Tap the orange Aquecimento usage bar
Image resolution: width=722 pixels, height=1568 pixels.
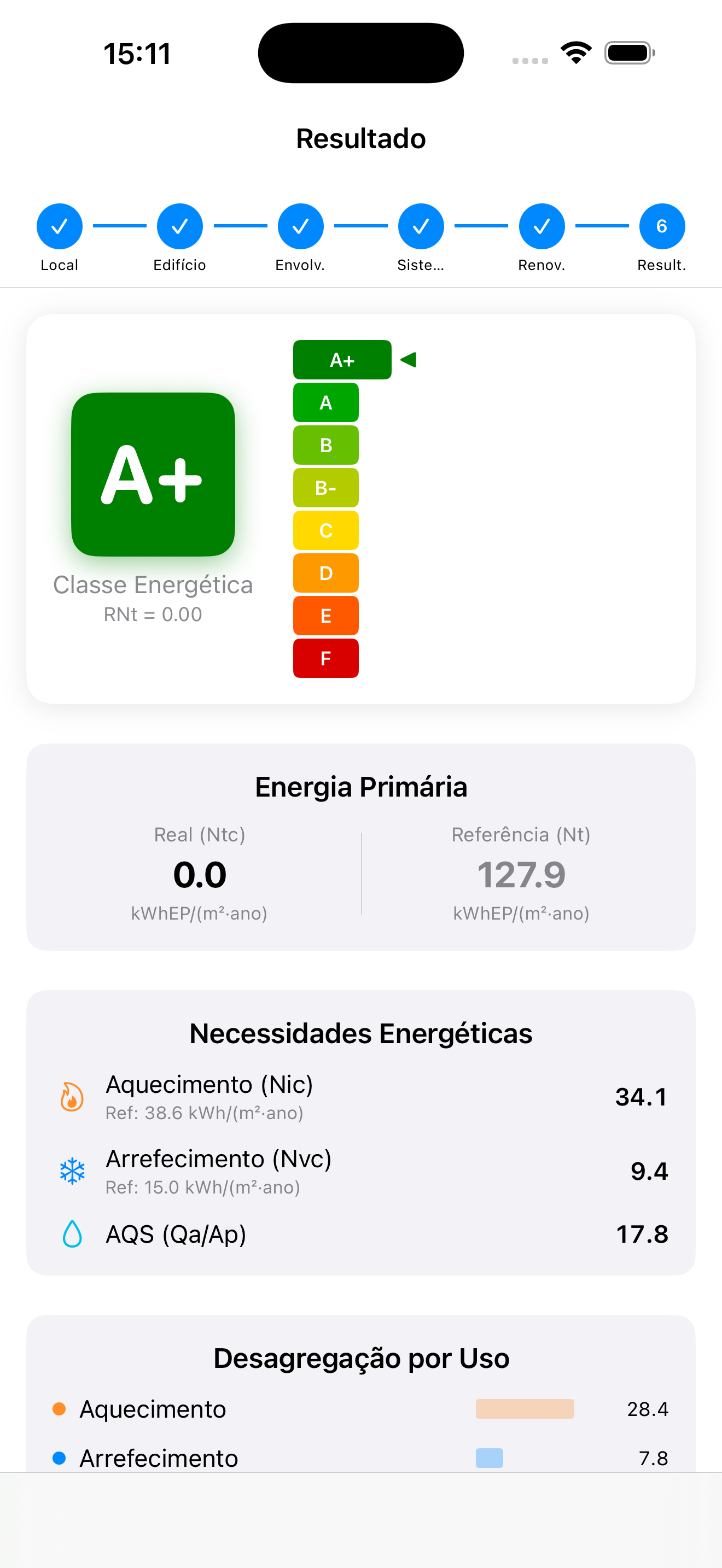pyautogui.click(x=525, y=1409)
